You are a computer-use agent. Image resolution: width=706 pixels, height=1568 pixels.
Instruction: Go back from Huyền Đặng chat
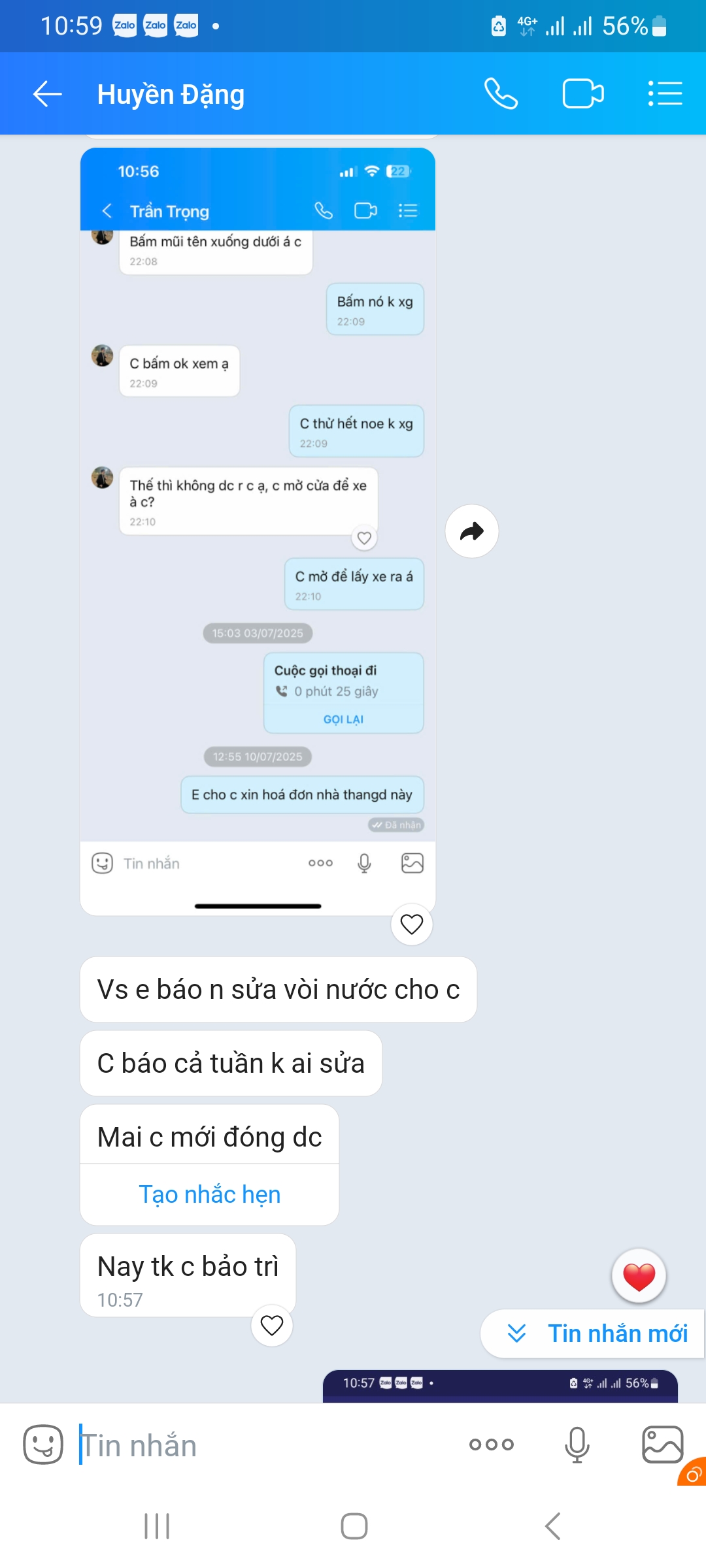click(47, 94)
